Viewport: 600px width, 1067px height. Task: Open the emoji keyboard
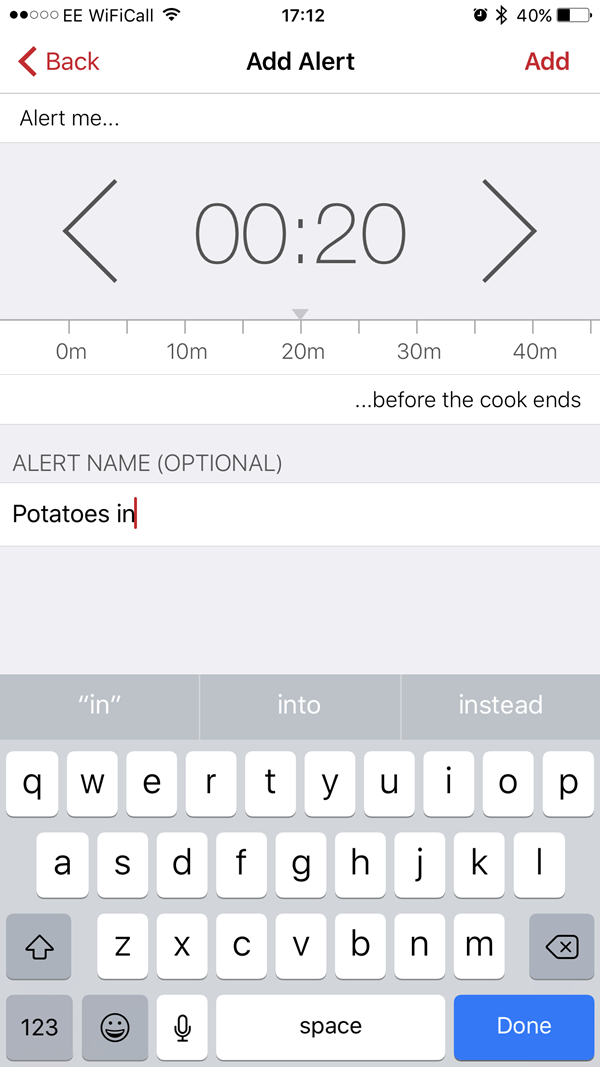[x=115, y=1026]
